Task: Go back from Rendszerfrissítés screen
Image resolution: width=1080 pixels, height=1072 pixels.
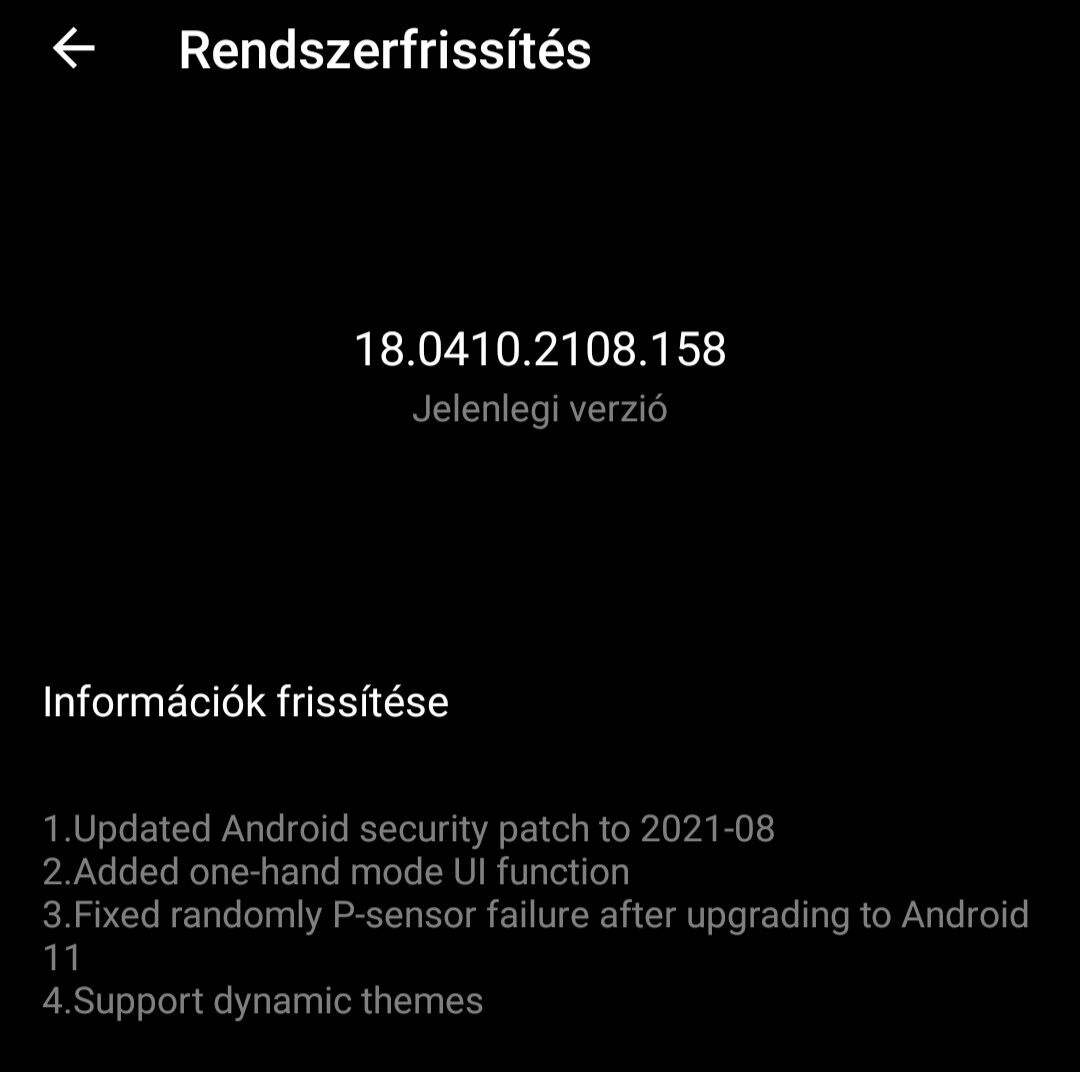Action: pos(73,48)
